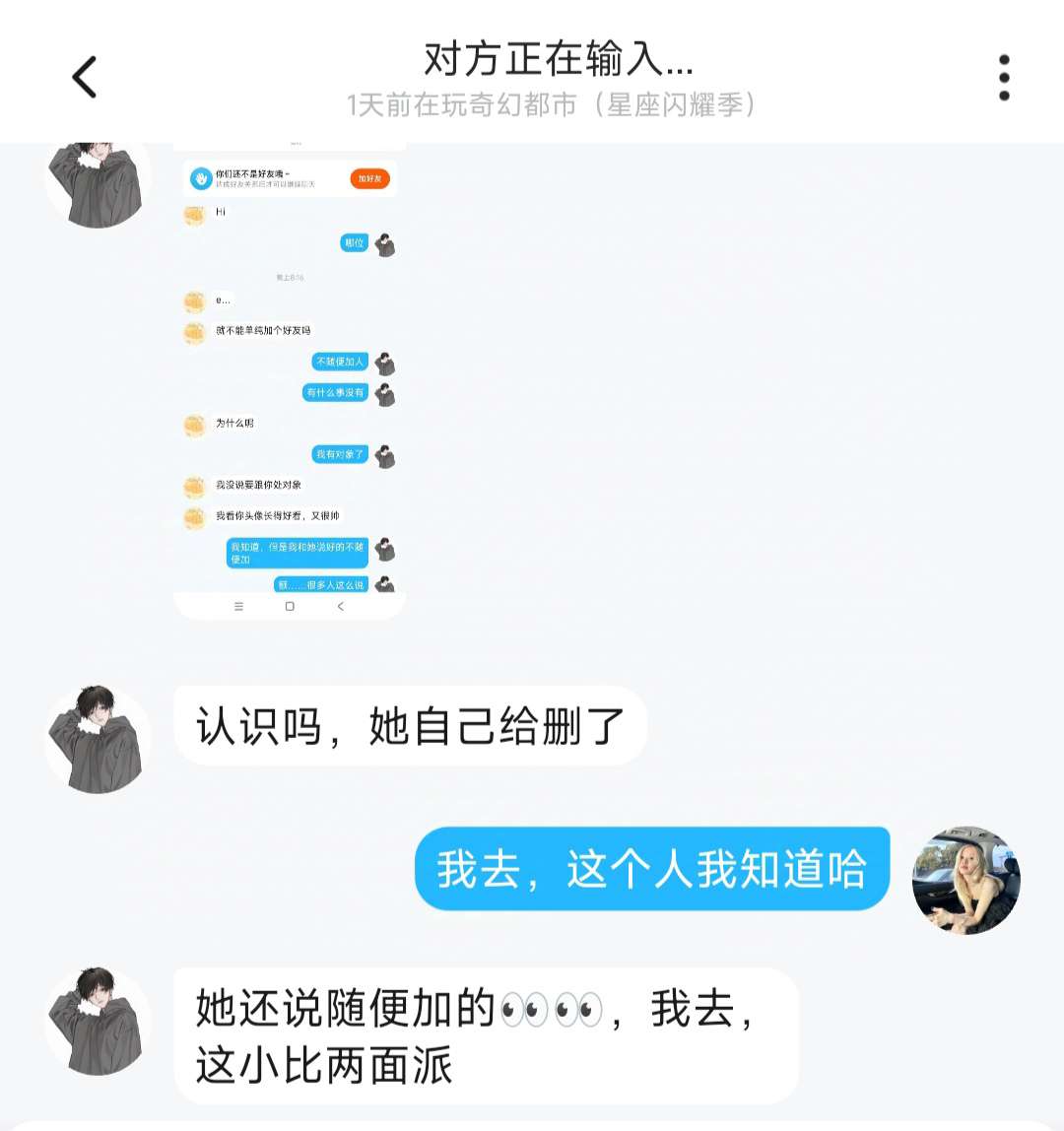Viewport: 1064px width, 1131px height.
Task: Open my own avatar beside '我去' message
Action: (x=965, y=880)
